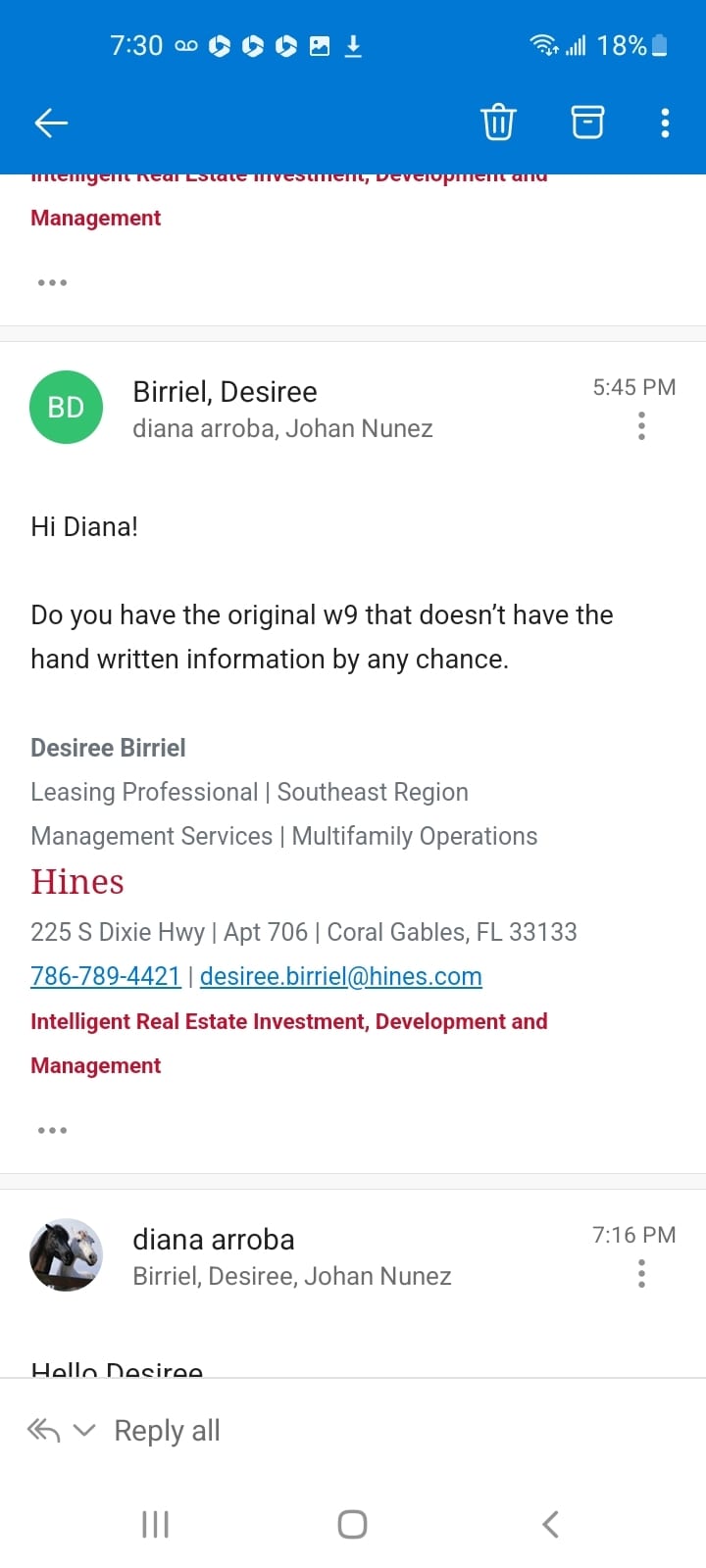
Task: Email desiree.birriel@hines.com
Action: point(340,976)
